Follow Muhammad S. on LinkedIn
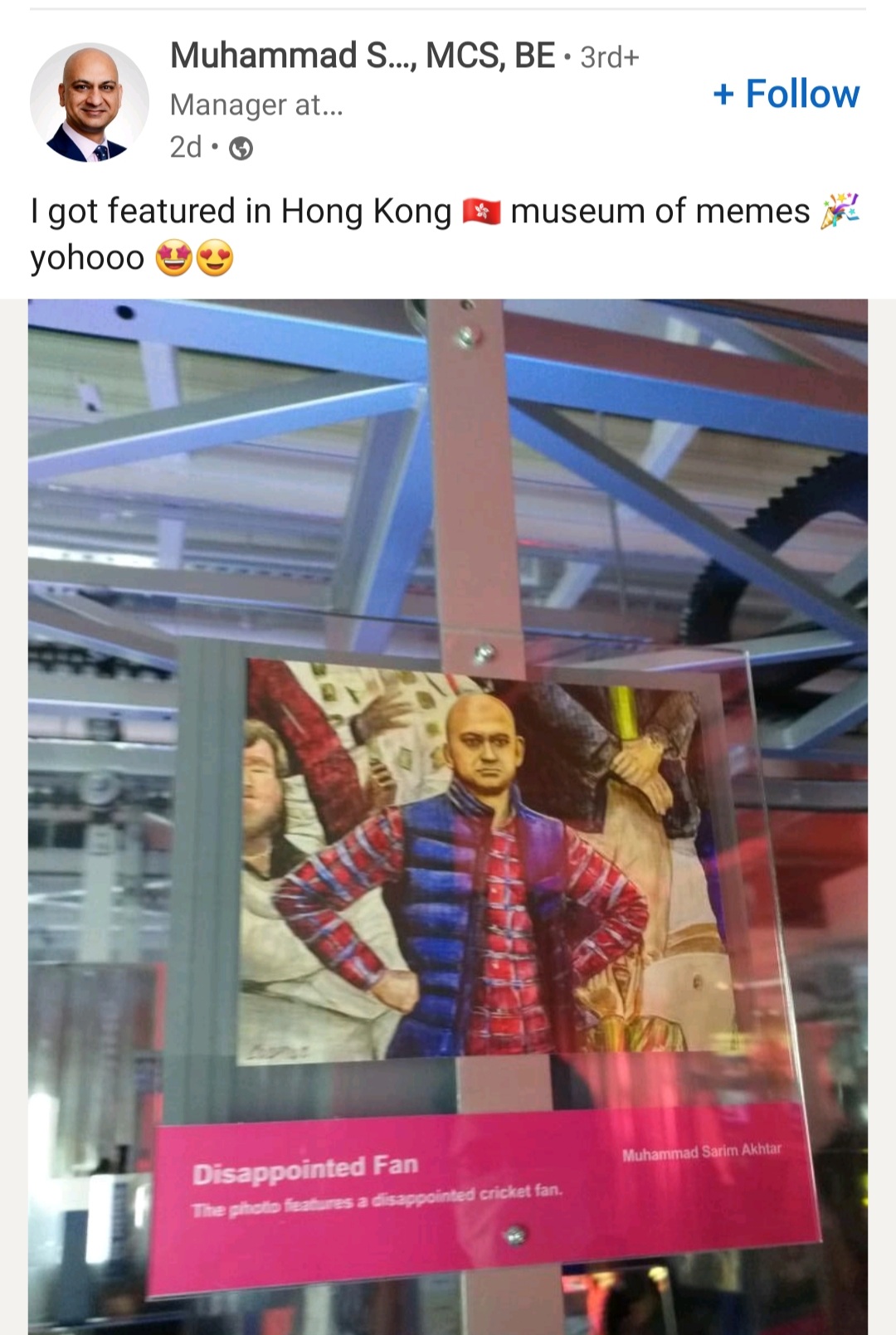 (786, 94)
